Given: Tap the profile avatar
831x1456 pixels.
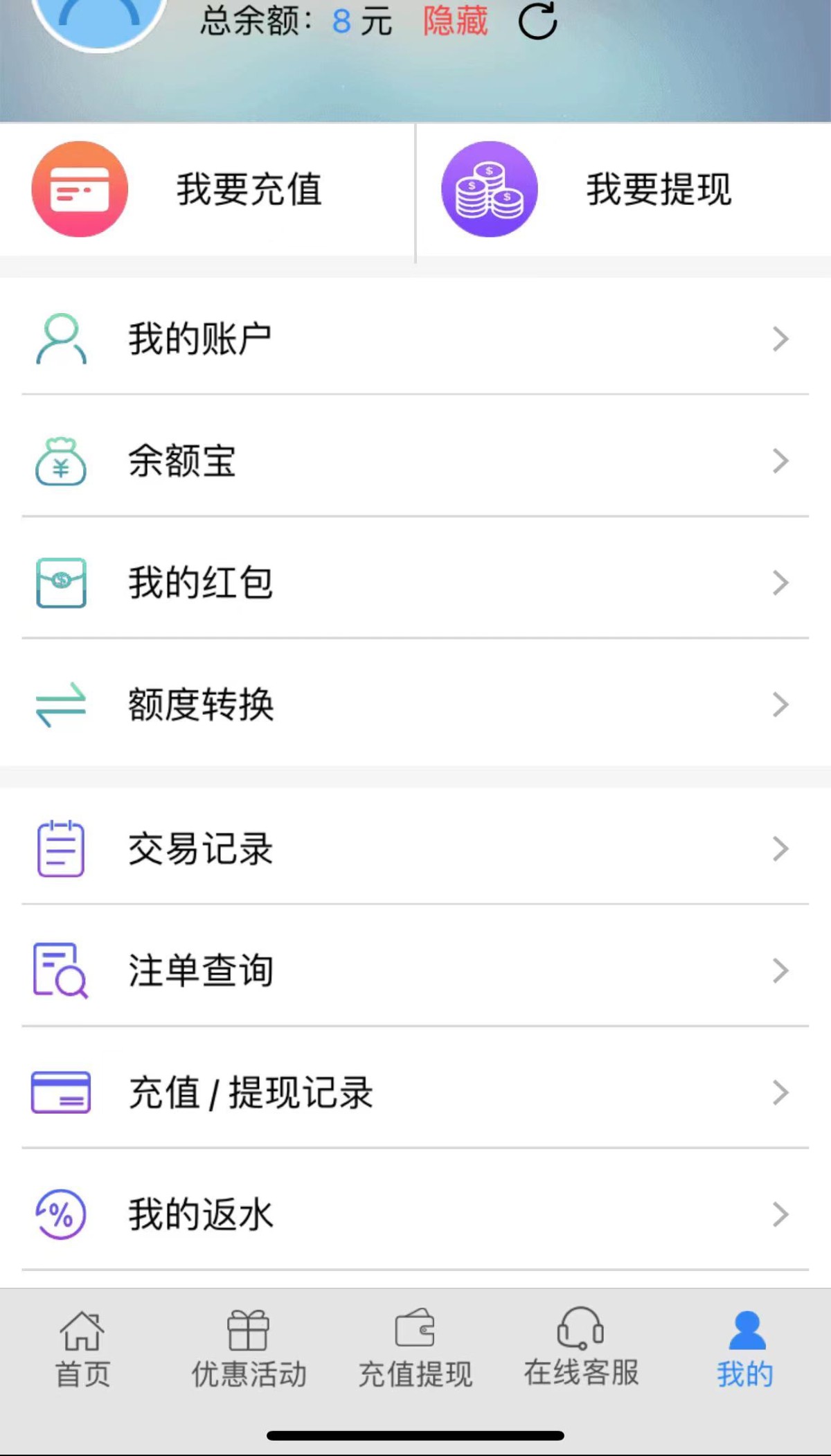Looking at the screenshot, I should coord(99,17).
